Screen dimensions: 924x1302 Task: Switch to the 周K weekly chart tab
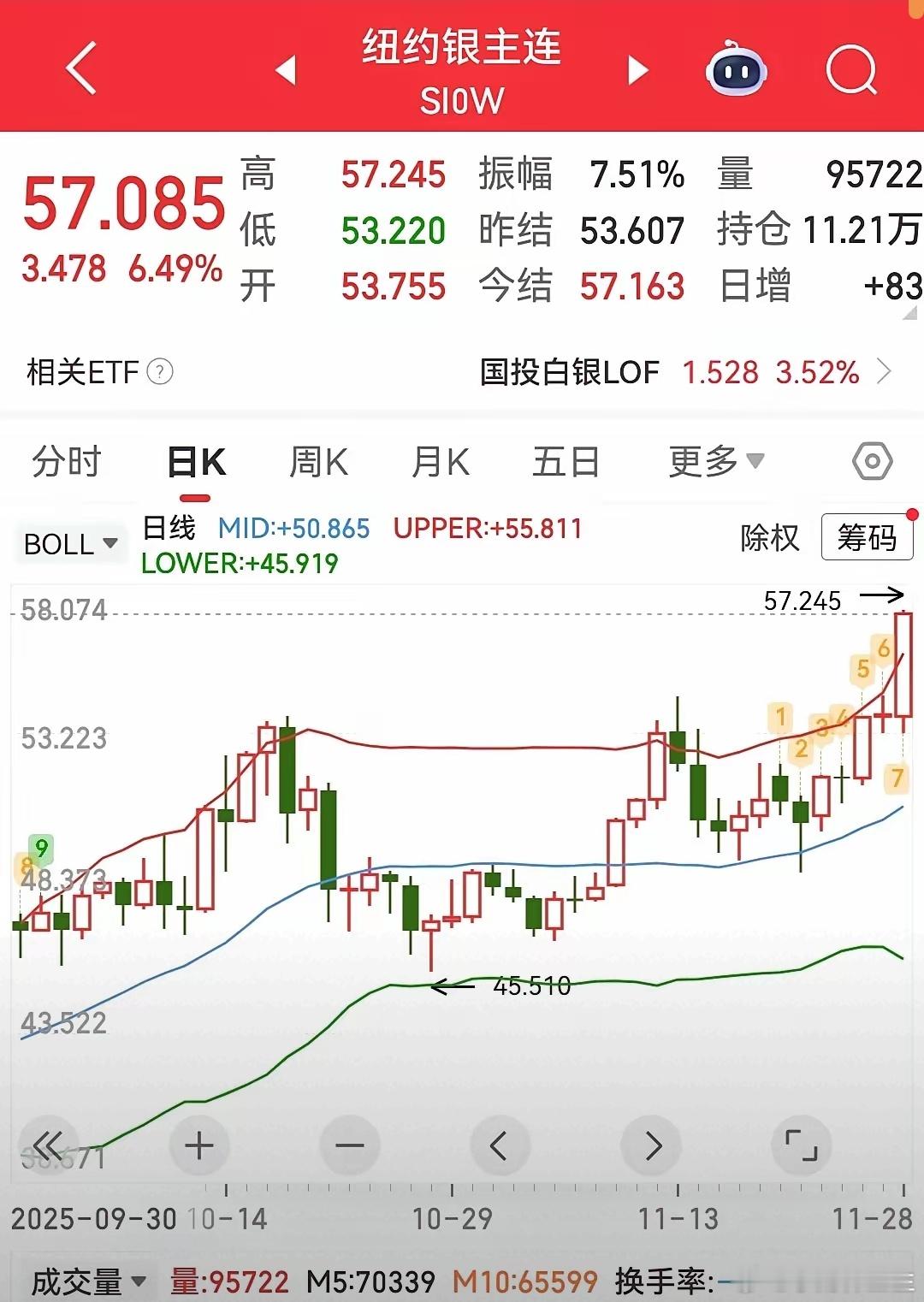point(318,461)
